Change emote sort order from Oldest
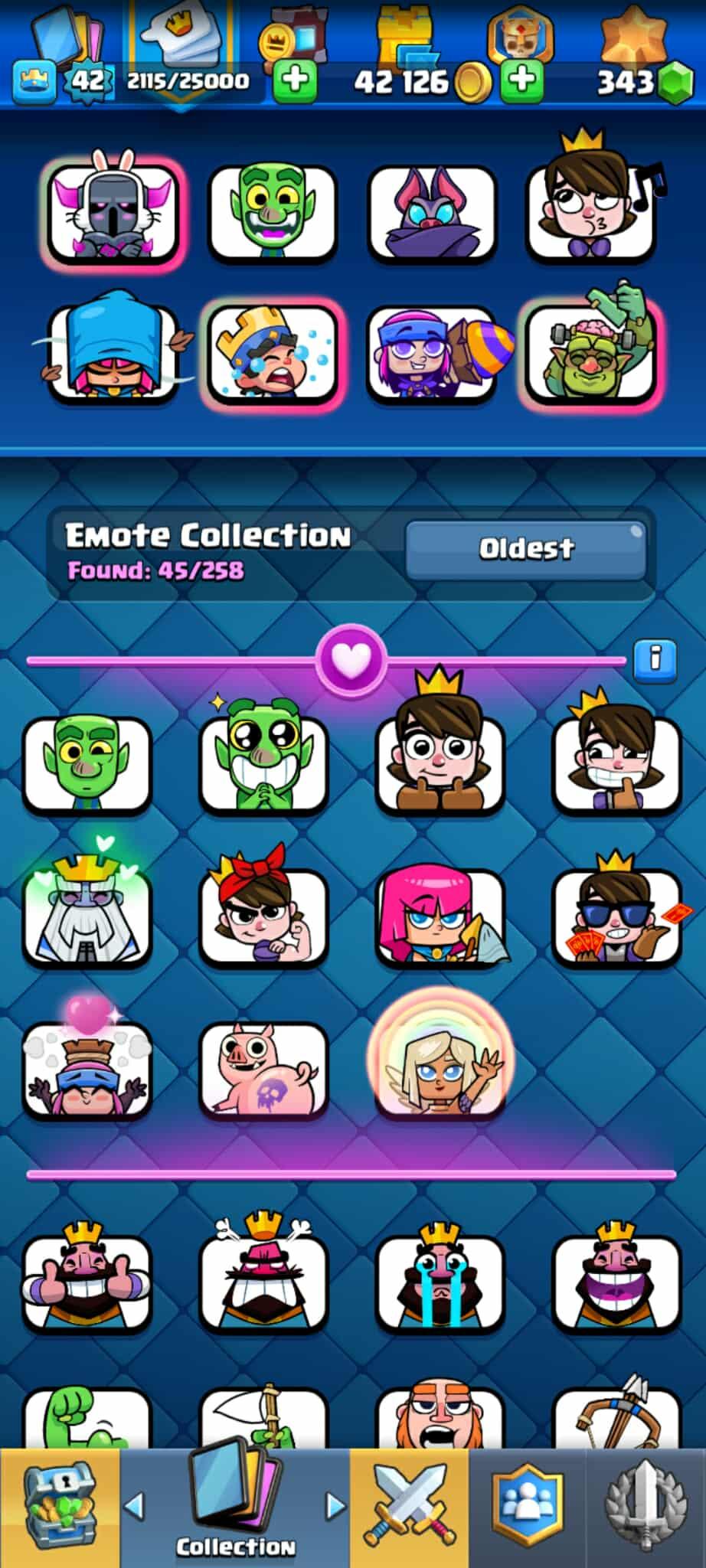 point(526,549)
